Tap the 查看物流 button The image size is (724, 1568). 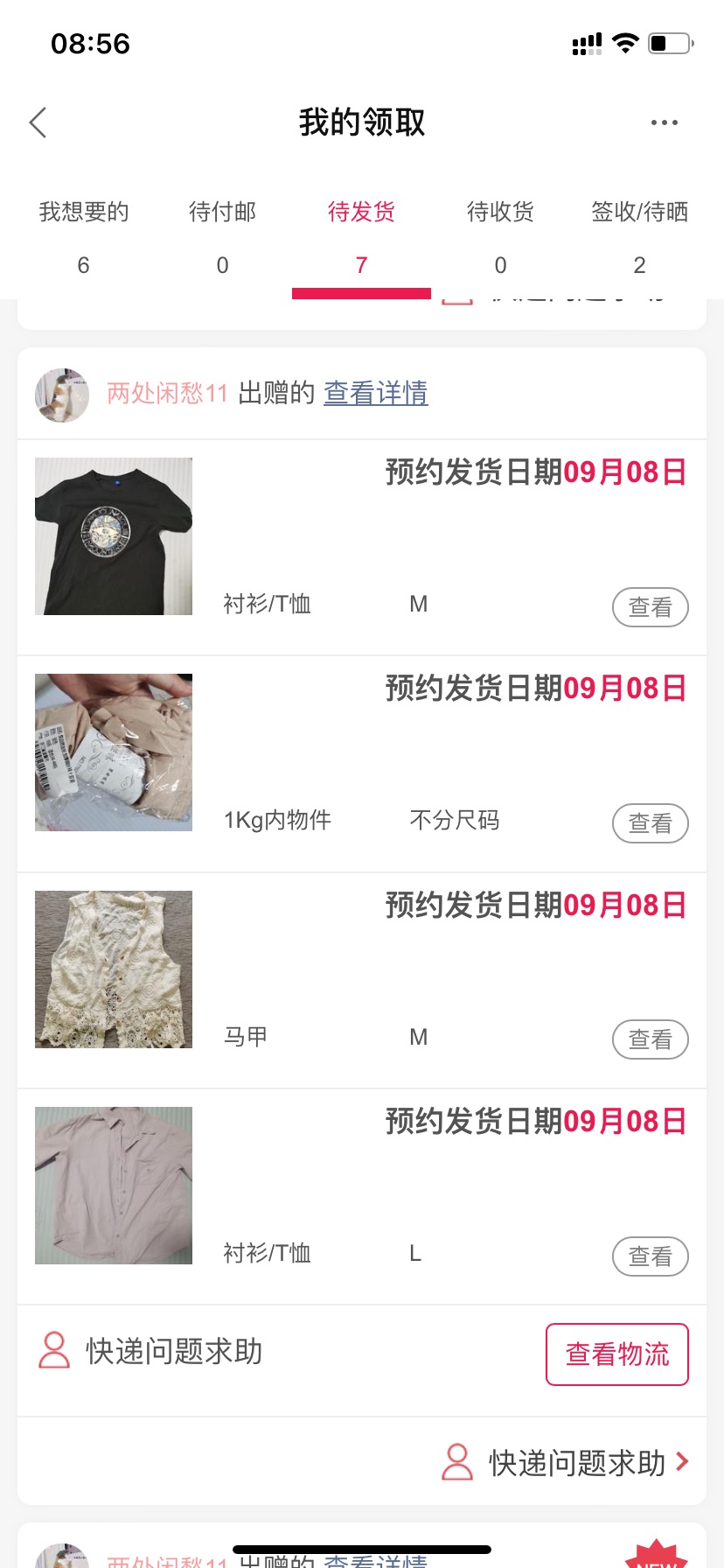(x=617, y=1354)
